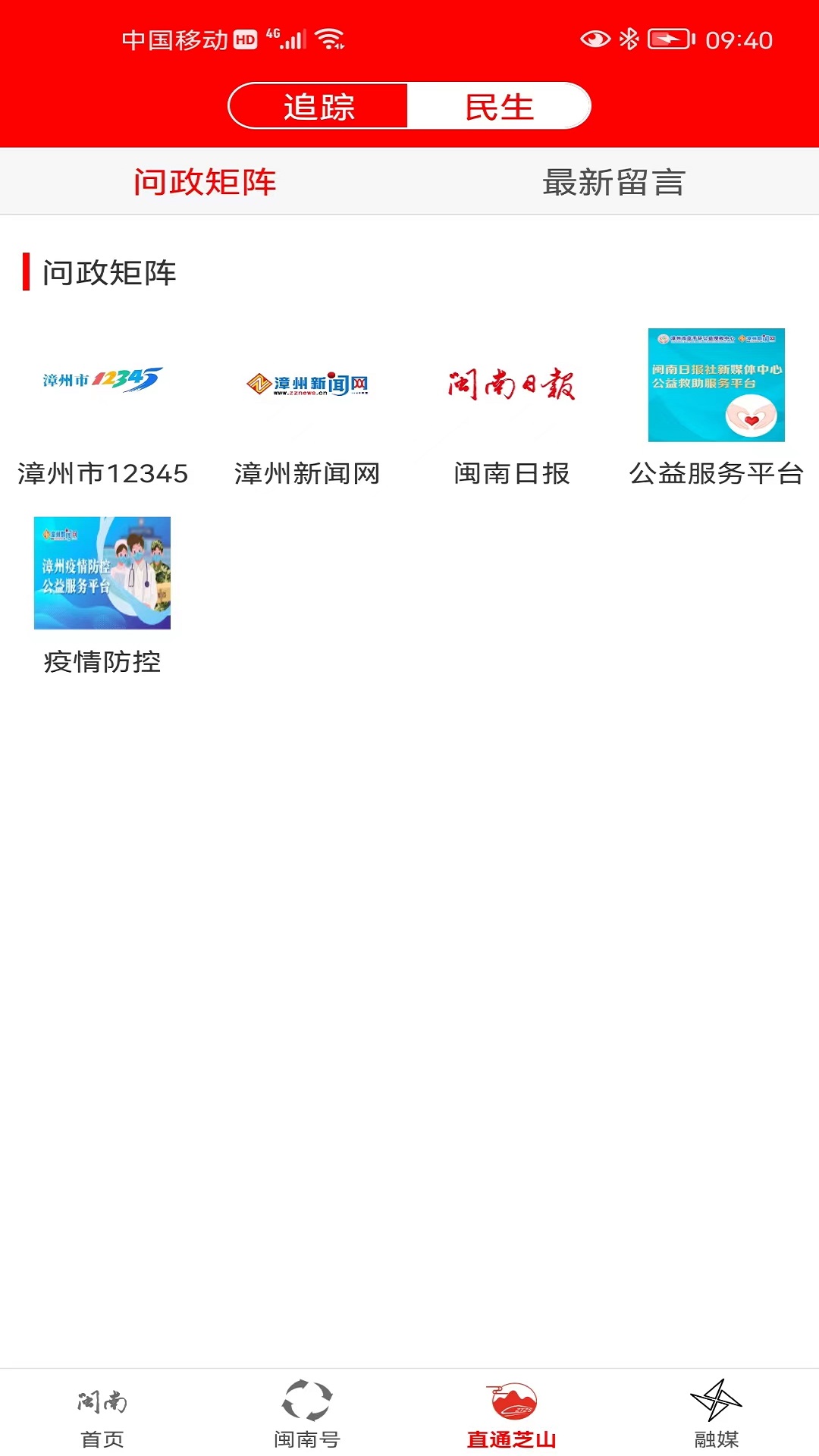Tap the 直通芝山 bottom tab
819x1456 pixels.
(x=512, y=1414)
